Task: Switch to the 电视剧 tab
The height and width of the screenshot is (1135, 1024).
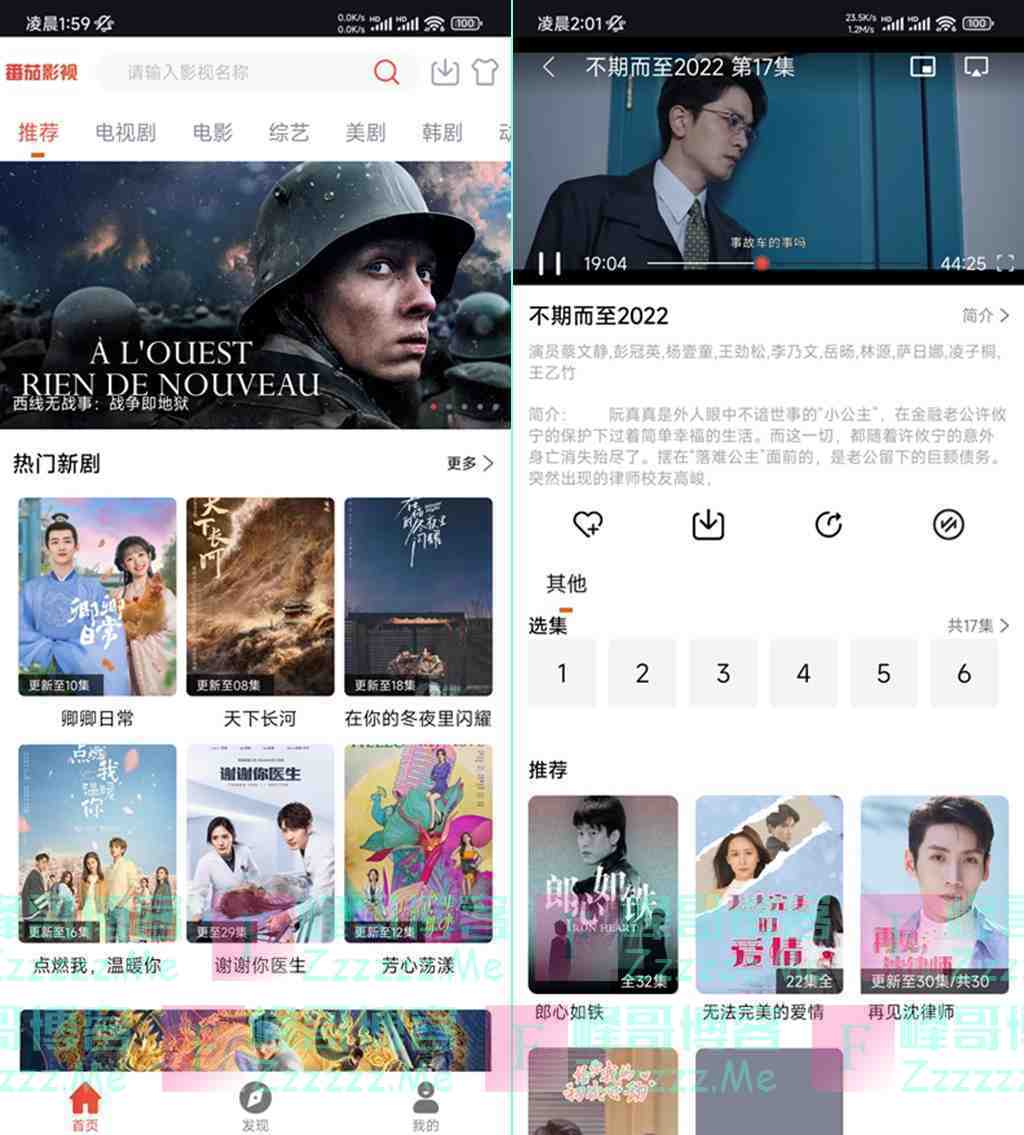Action: [125, 132]
